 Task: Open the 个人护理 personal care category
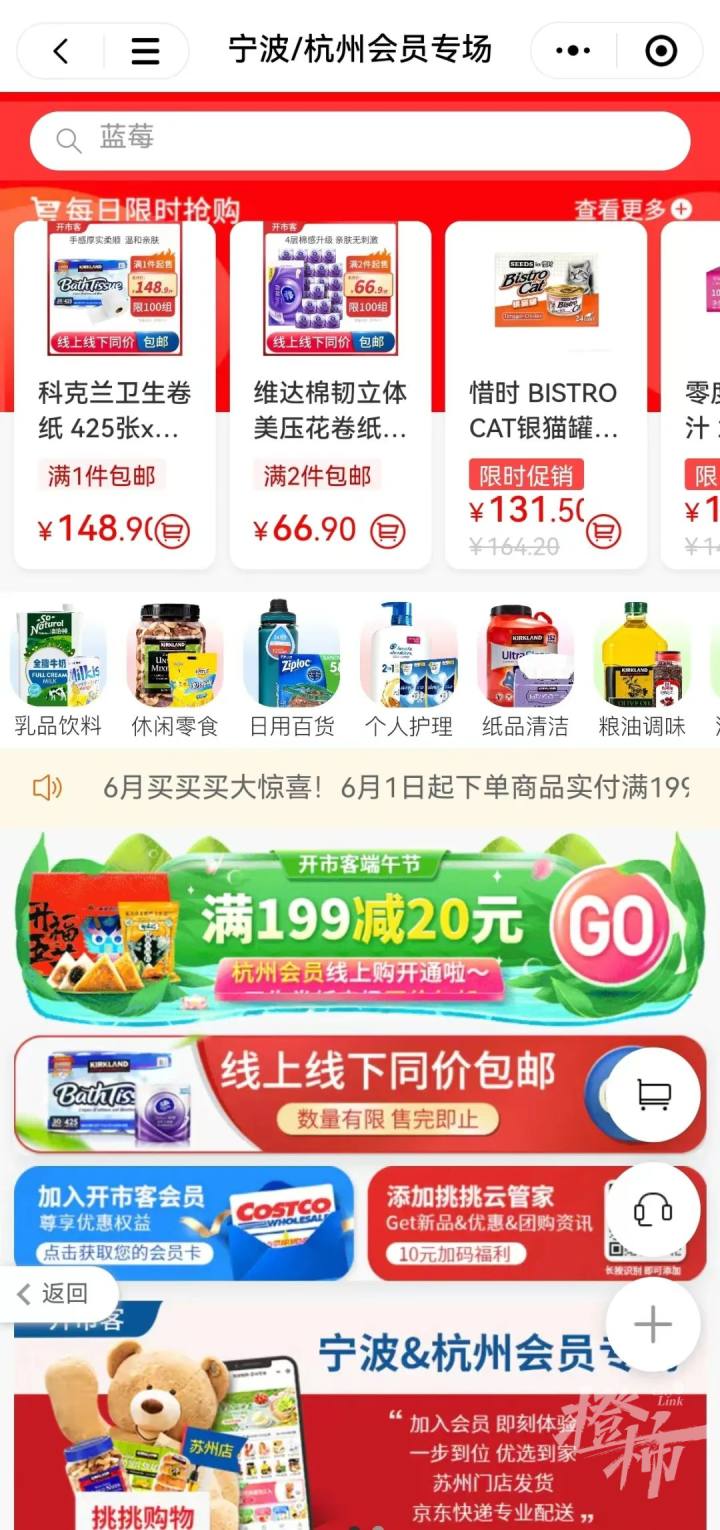pos(409,658)
